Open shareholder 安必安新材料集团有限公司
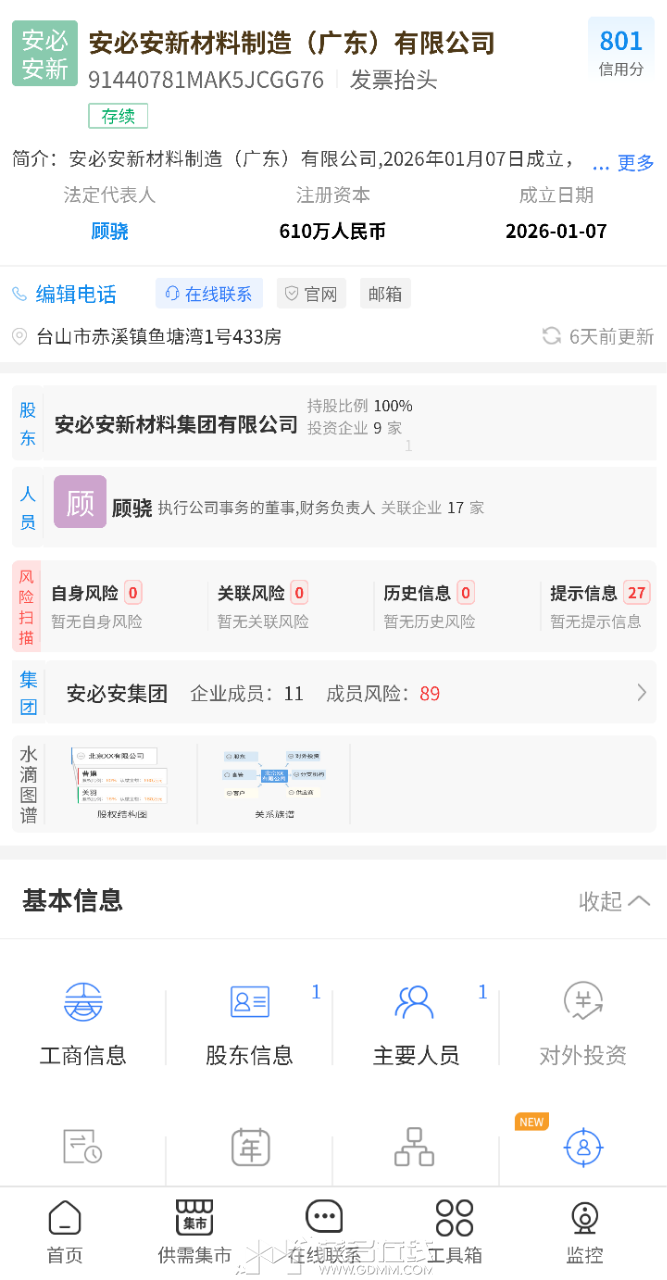The height and width of the screenshot is (1280, 667). (176, 424)
